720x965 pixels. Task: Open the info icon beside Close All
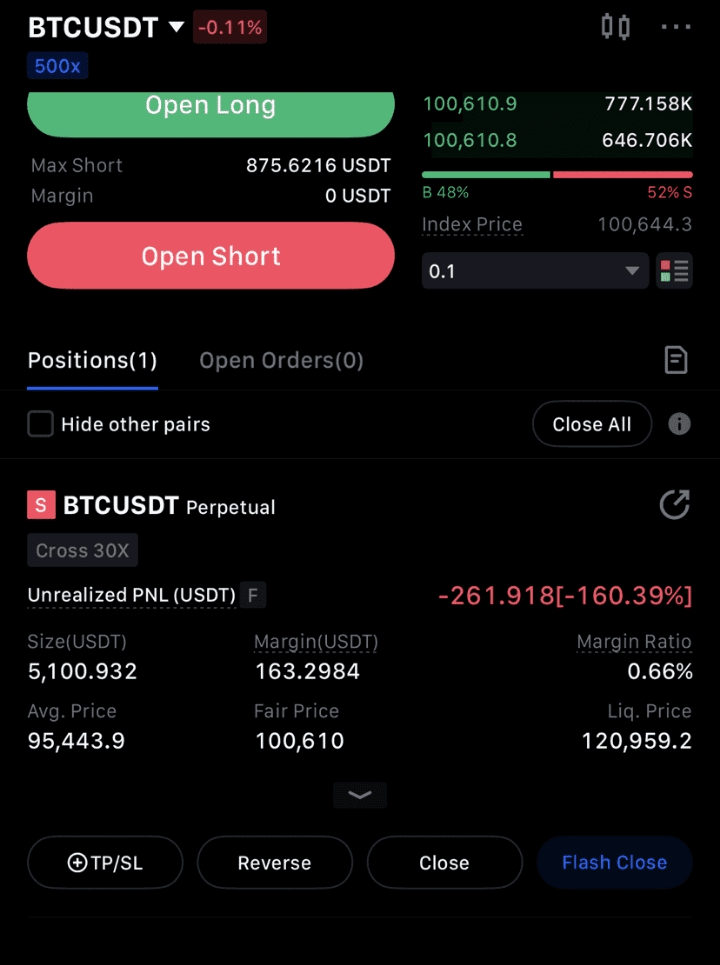point(679,424)
